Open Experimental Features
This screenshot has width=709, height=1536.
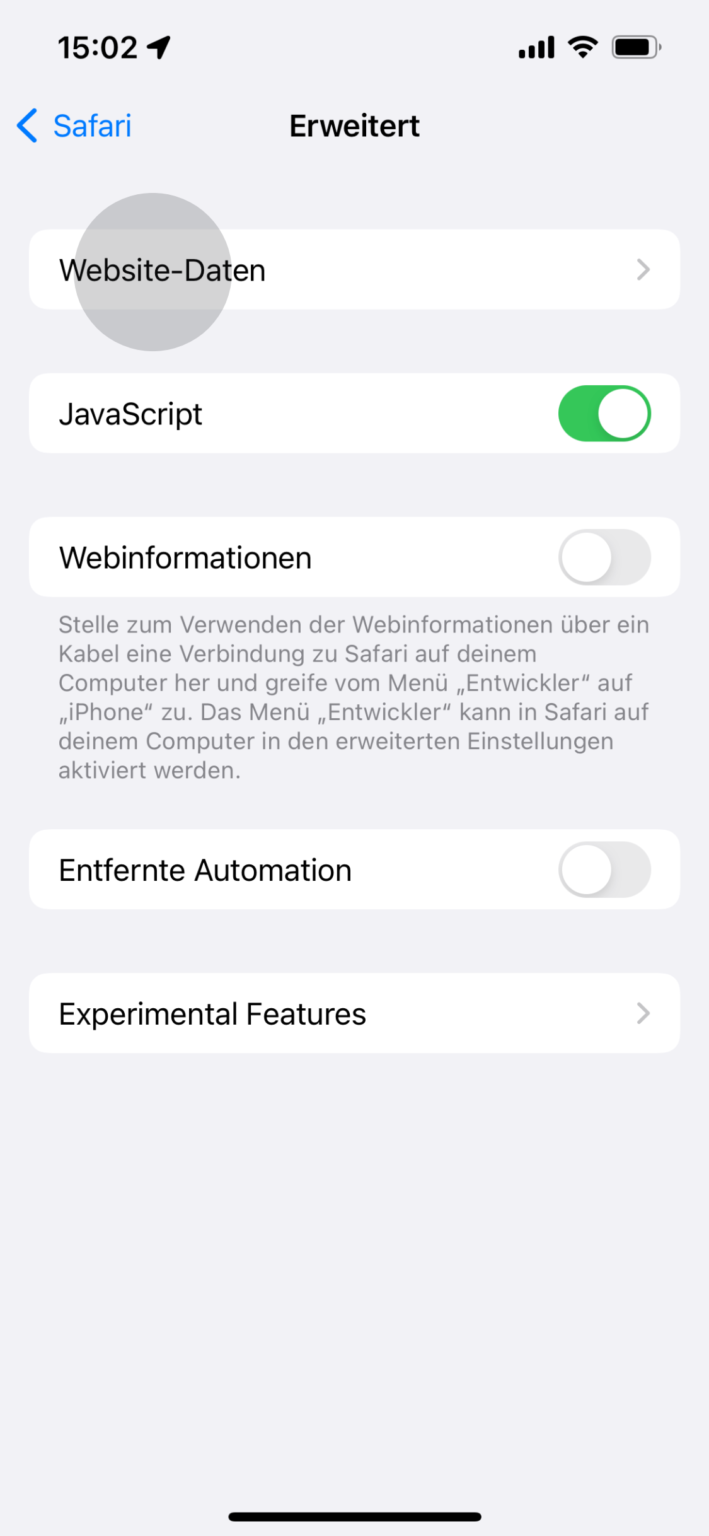pos(354,1013)
